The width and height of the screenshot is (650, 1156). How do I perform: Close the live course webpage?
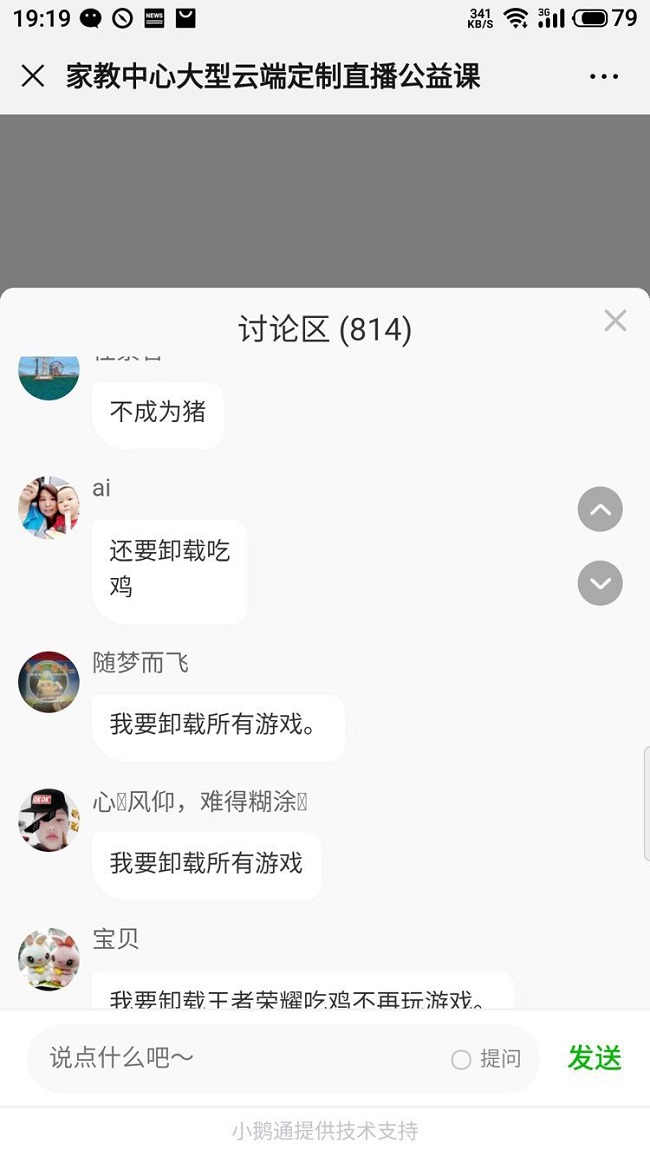click(33, 76)
